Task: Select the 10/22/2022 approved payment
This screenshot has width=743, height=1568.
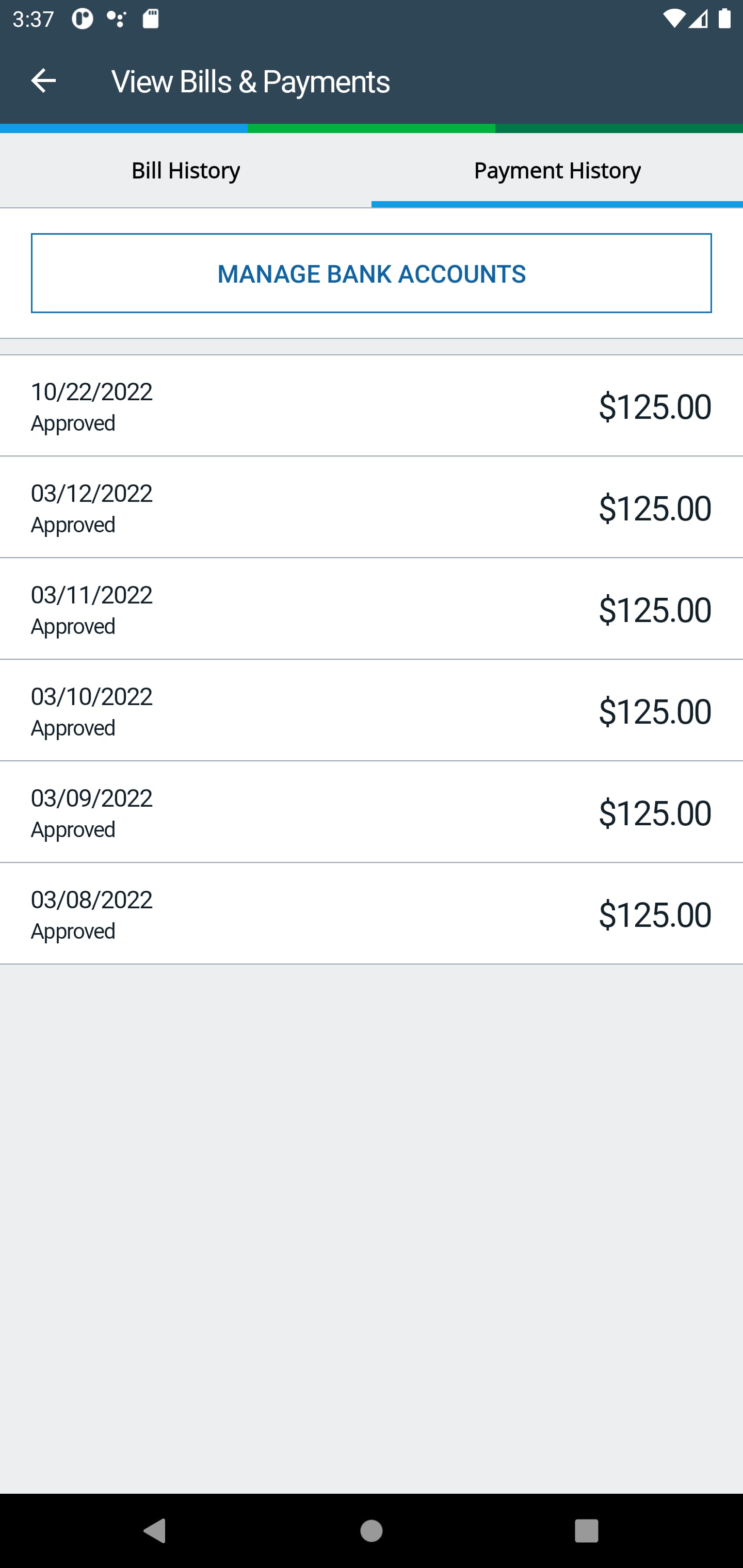Action: pyautogui.click(x=372, y=405)
